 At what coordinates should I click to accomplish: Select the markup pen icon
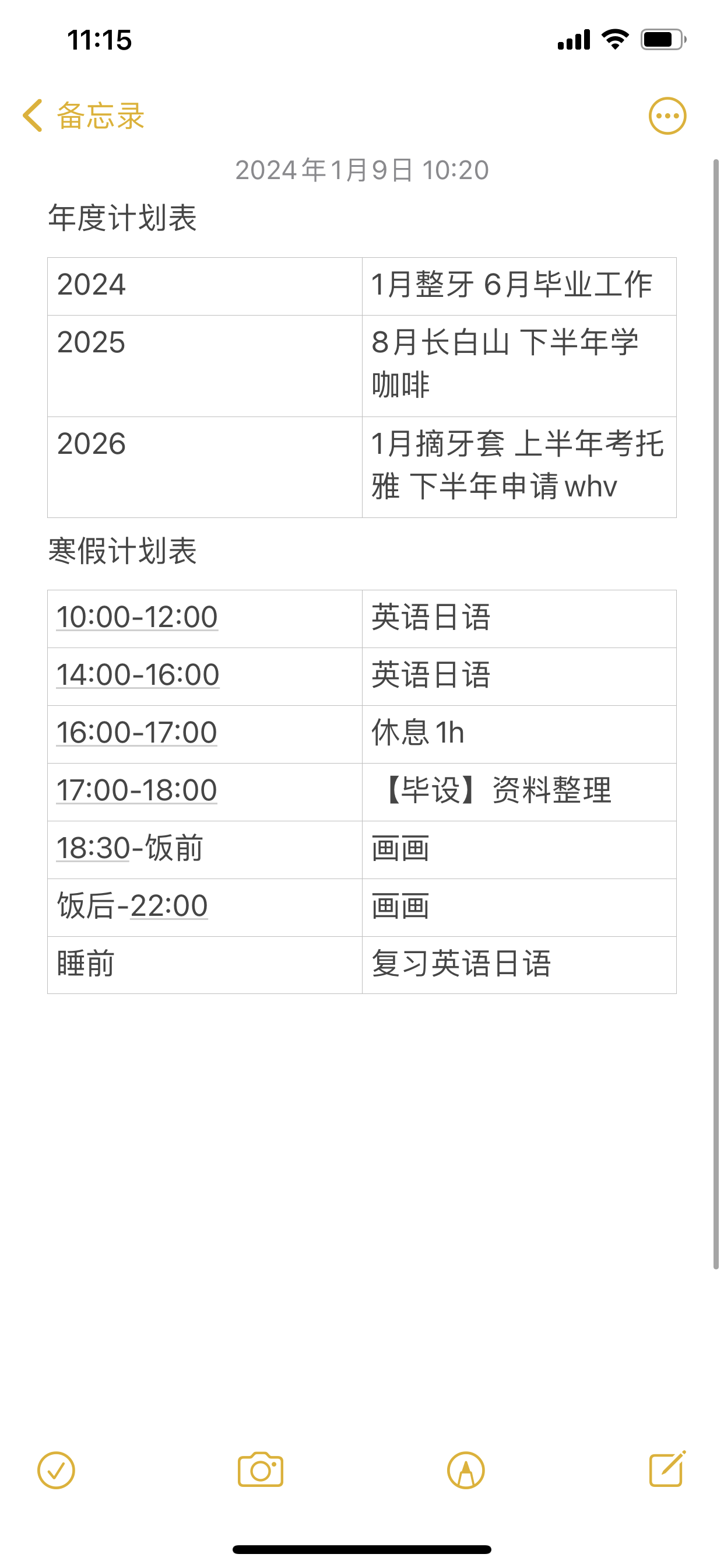(x=464, y=1471)
